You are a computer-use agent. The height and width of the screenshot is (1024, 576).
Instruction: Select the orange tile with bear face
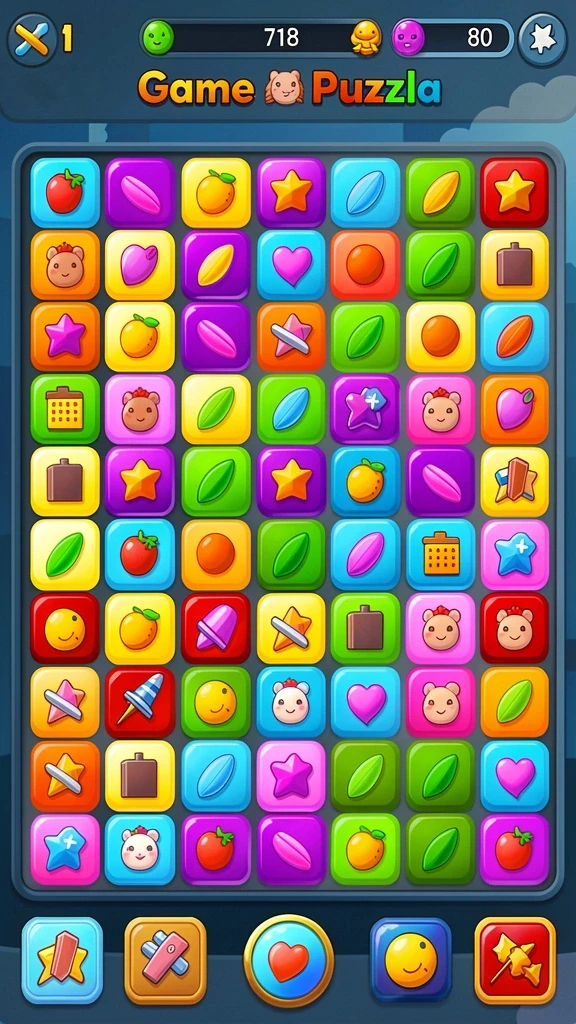click(65, 264)
